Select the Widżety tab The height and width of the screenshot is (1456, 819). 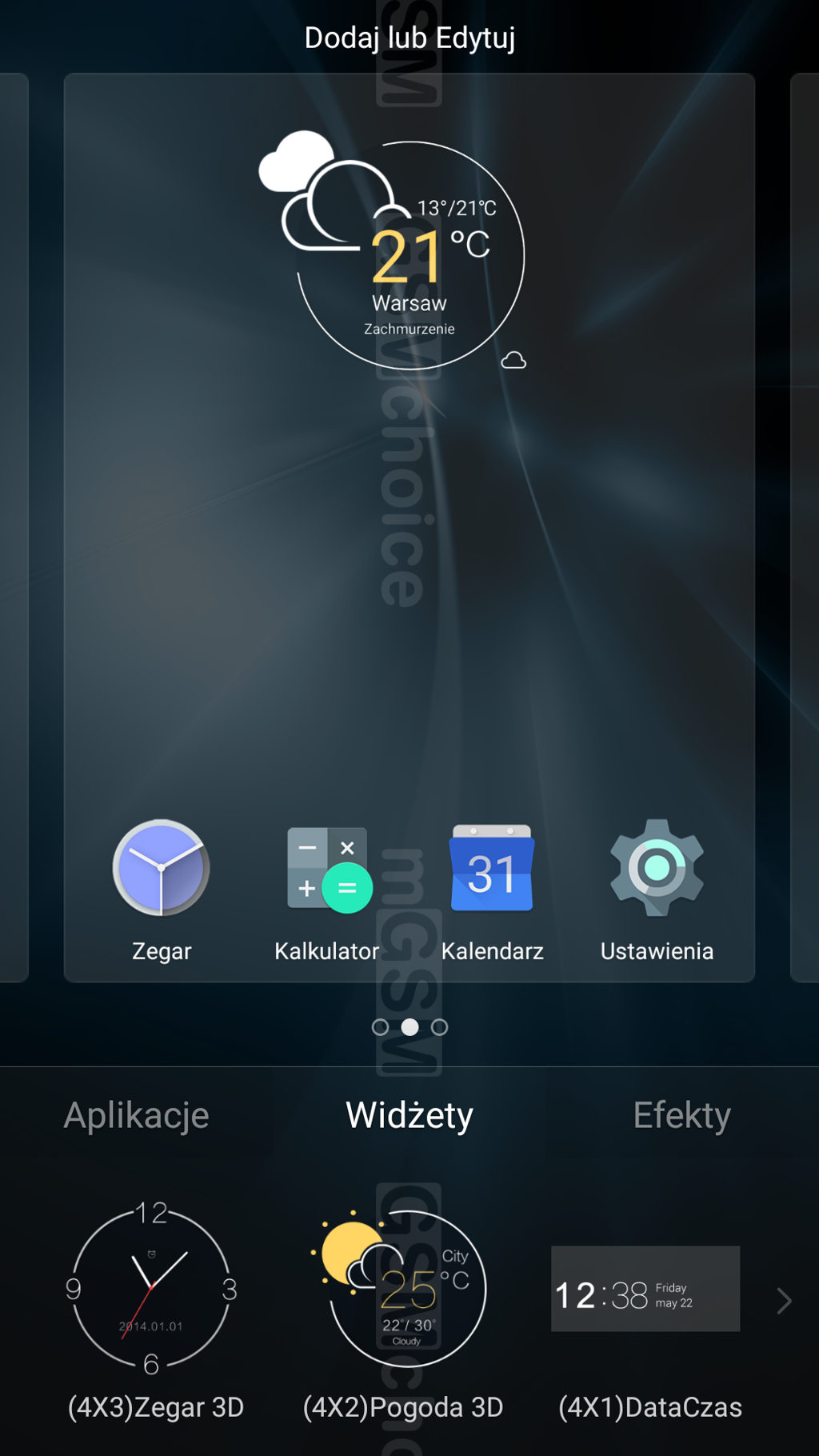pos(409,1115)
